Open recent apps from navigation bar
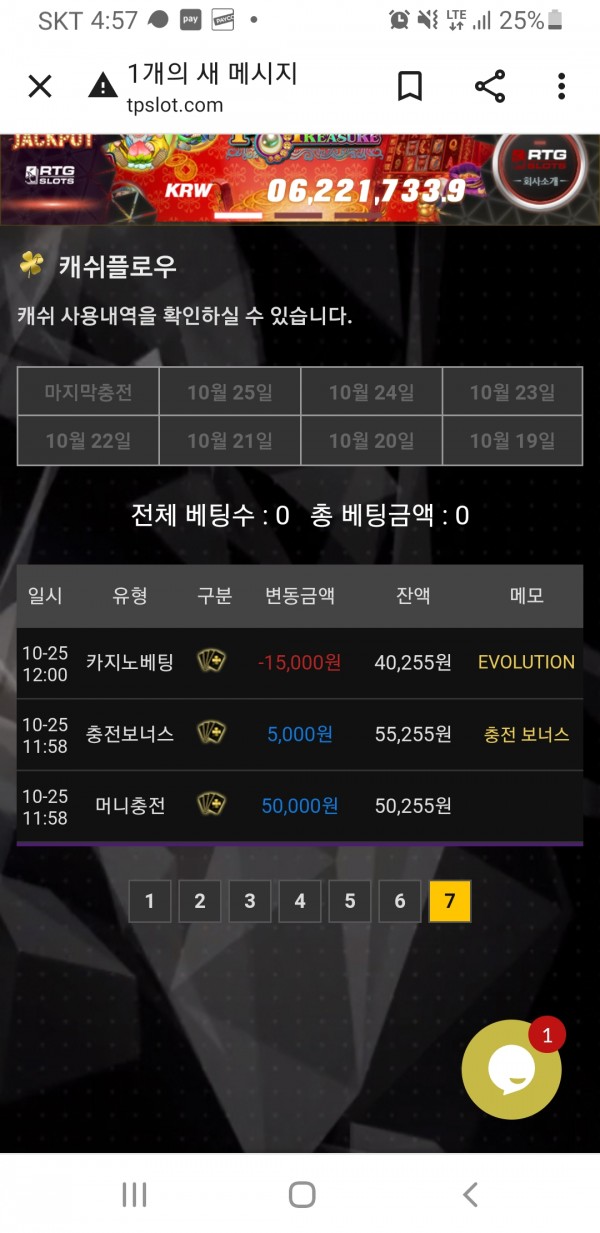The height and width of the screenshot is (1233, 600). click(x=134, y=1193)
